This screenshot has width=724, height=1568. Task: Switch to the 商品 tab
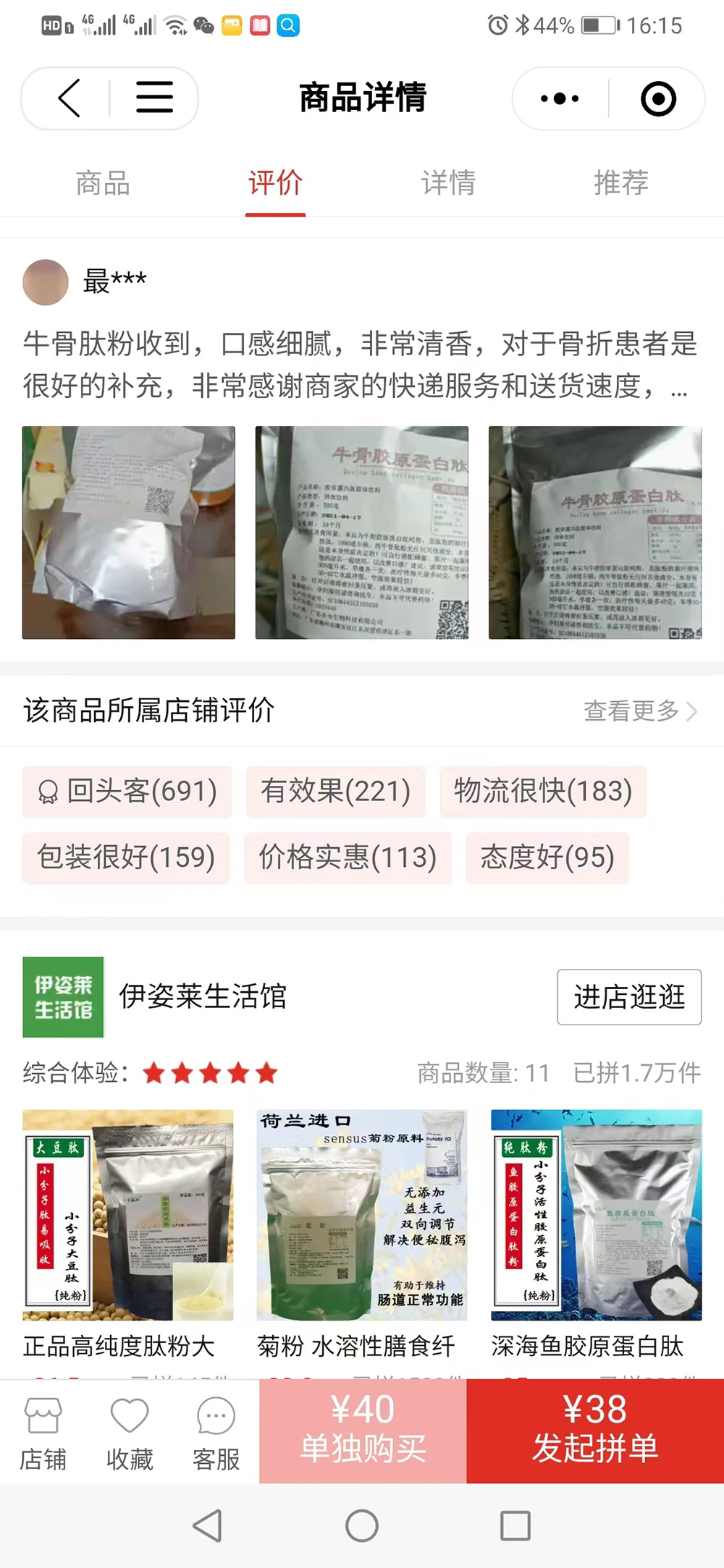click(x=103, y=183)
